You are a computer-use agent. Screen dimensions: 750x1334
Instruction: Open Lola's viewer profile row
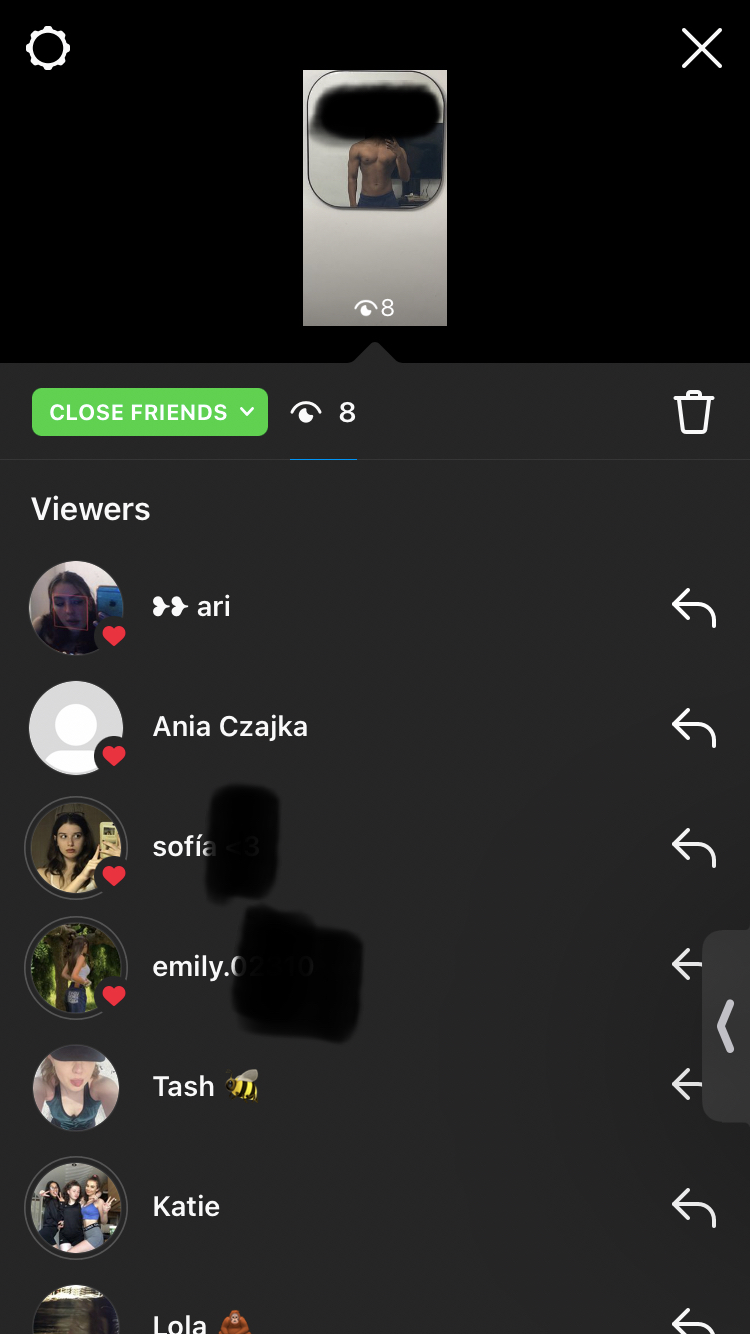[180, 1320]
